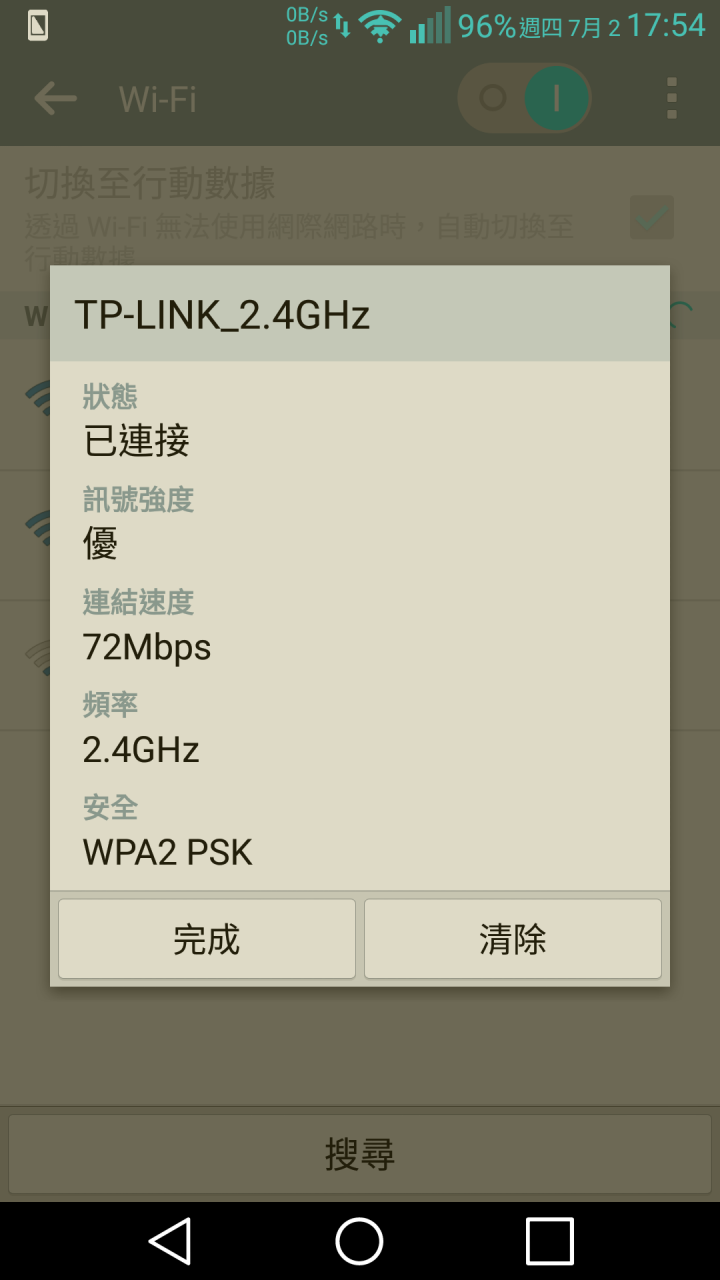Toggle the Wi-Fi switch off

tap(525, 98)
